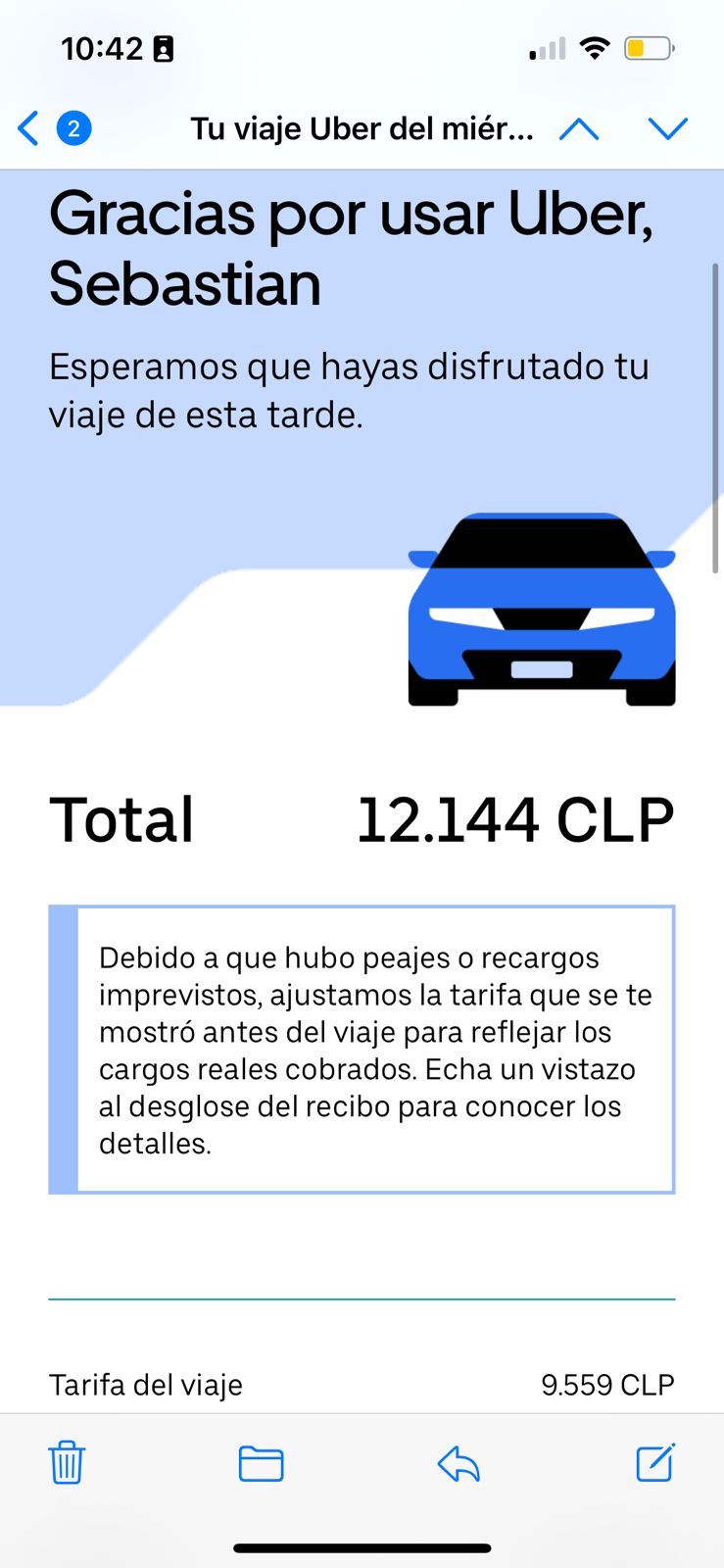Go back to the mailbox list
The image size is (724, 1568).
point(31,128)
